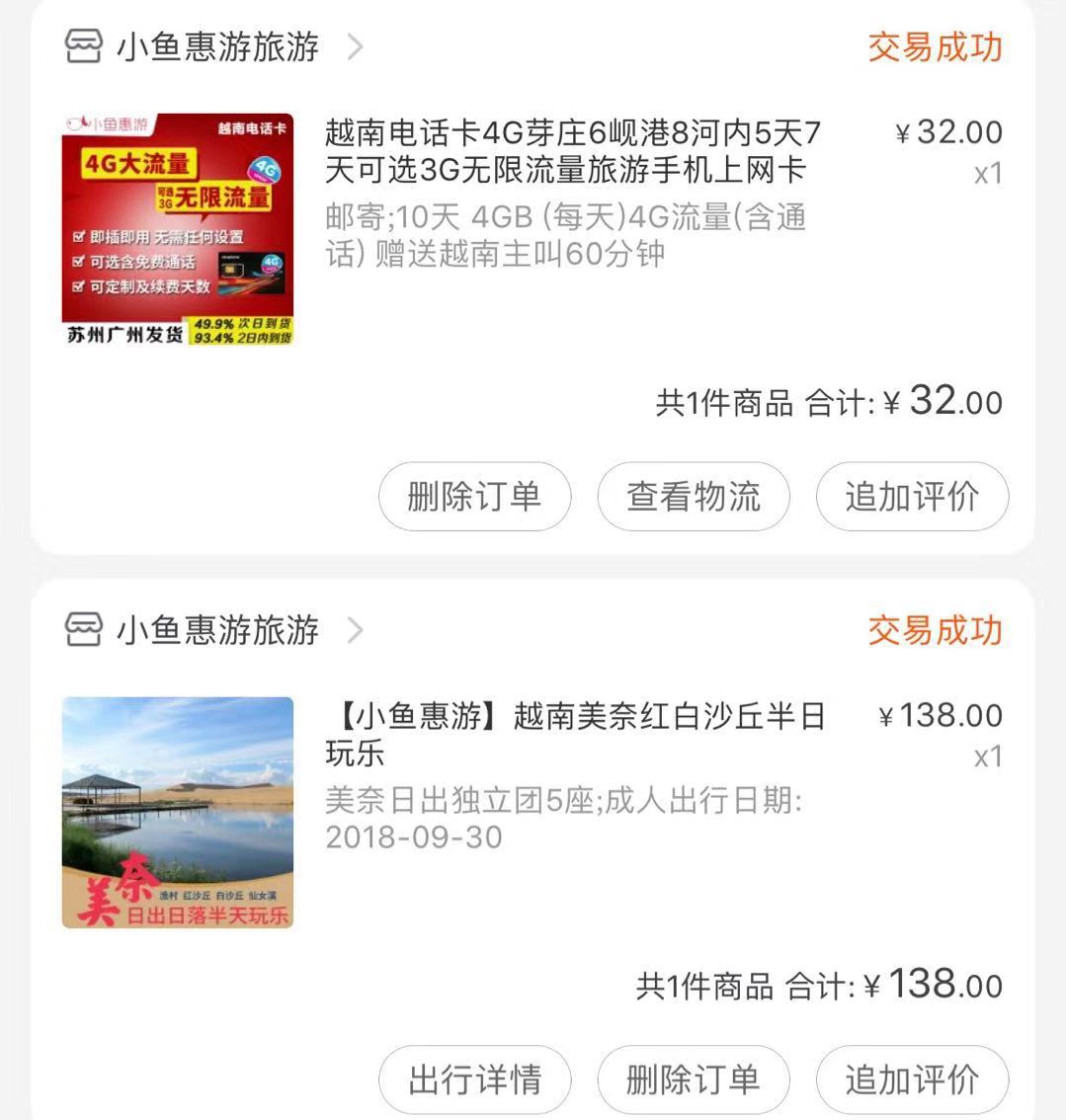This screenshot has width=1066, height=1120.
Task: Open 小鱼惠游旅游 shop above the SIM card order
Action: [x=217, y=46]
